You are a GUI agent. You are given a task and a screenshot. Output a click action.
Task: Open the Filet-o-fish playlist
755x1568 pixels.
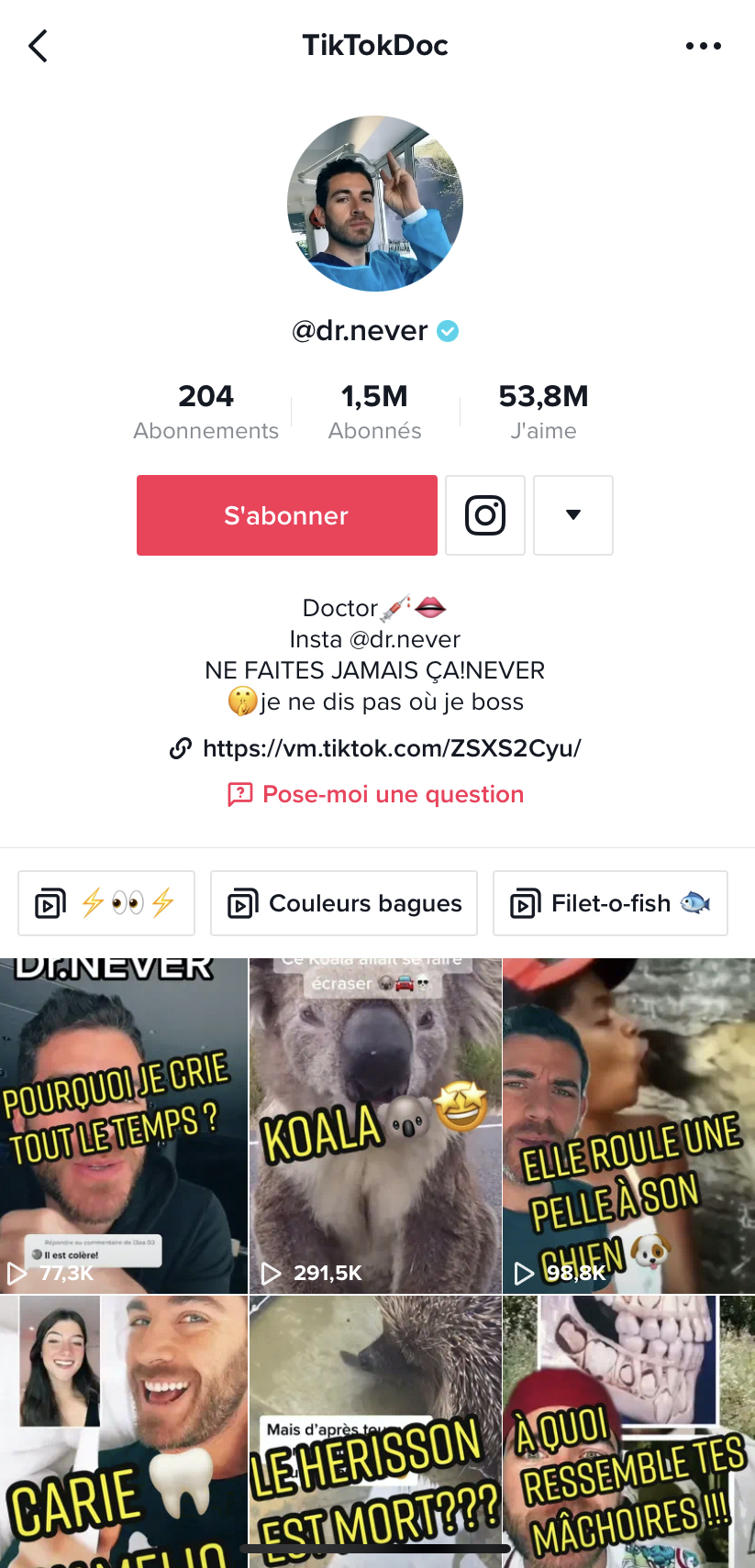[610, 903]
